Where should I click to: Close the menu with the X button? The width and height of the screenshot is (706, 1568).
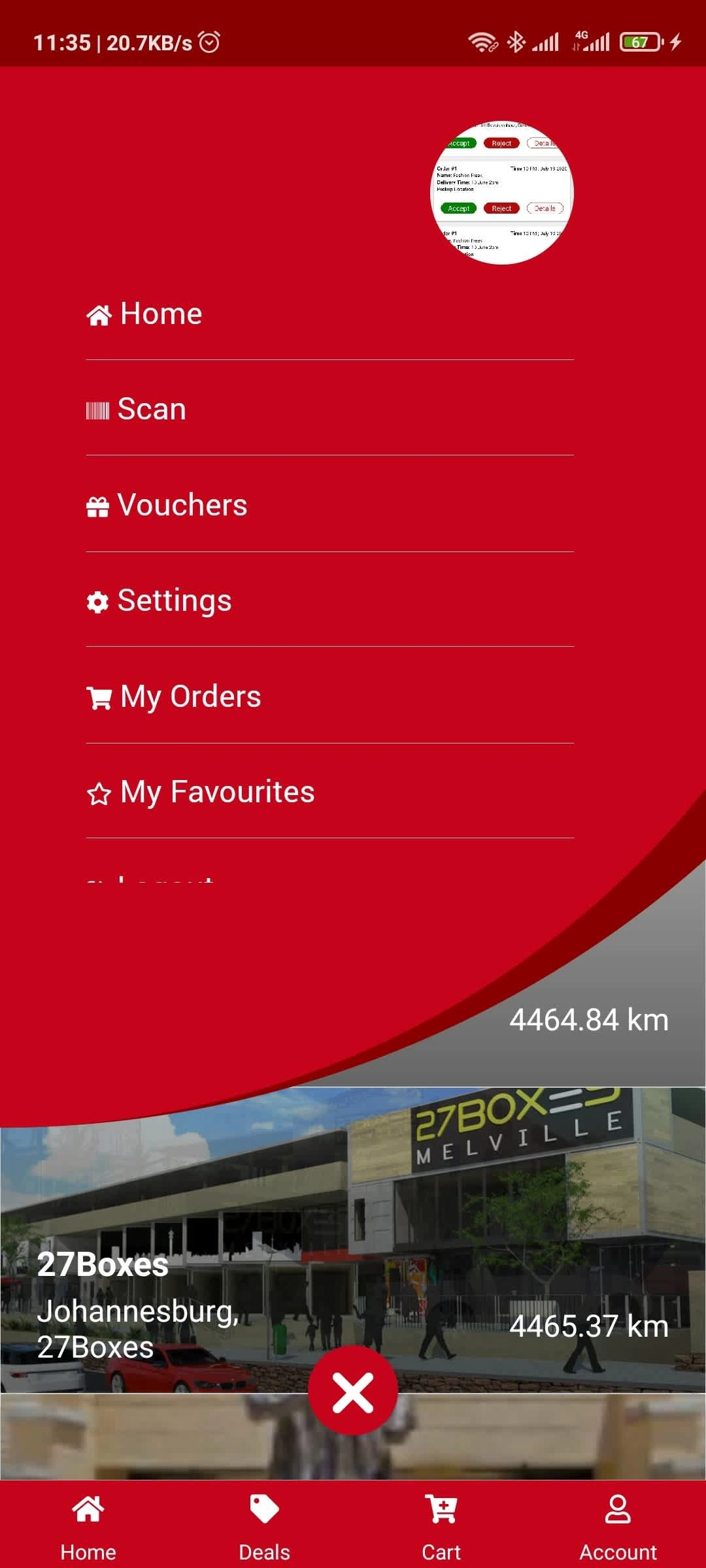pyautogui.click(x=353, y=1393)
